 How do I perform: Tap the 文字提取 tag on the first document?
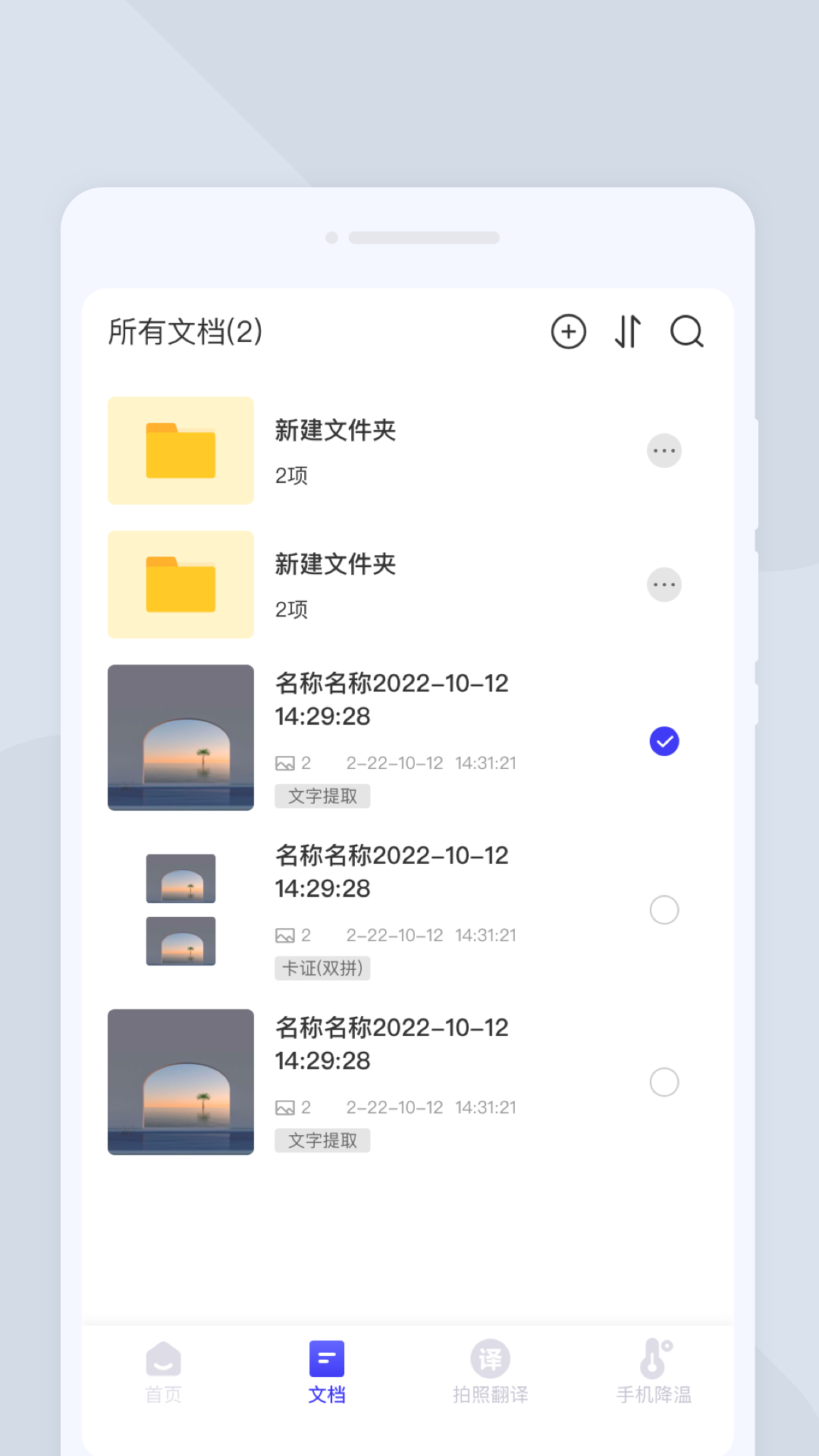[x=322, y=795]
